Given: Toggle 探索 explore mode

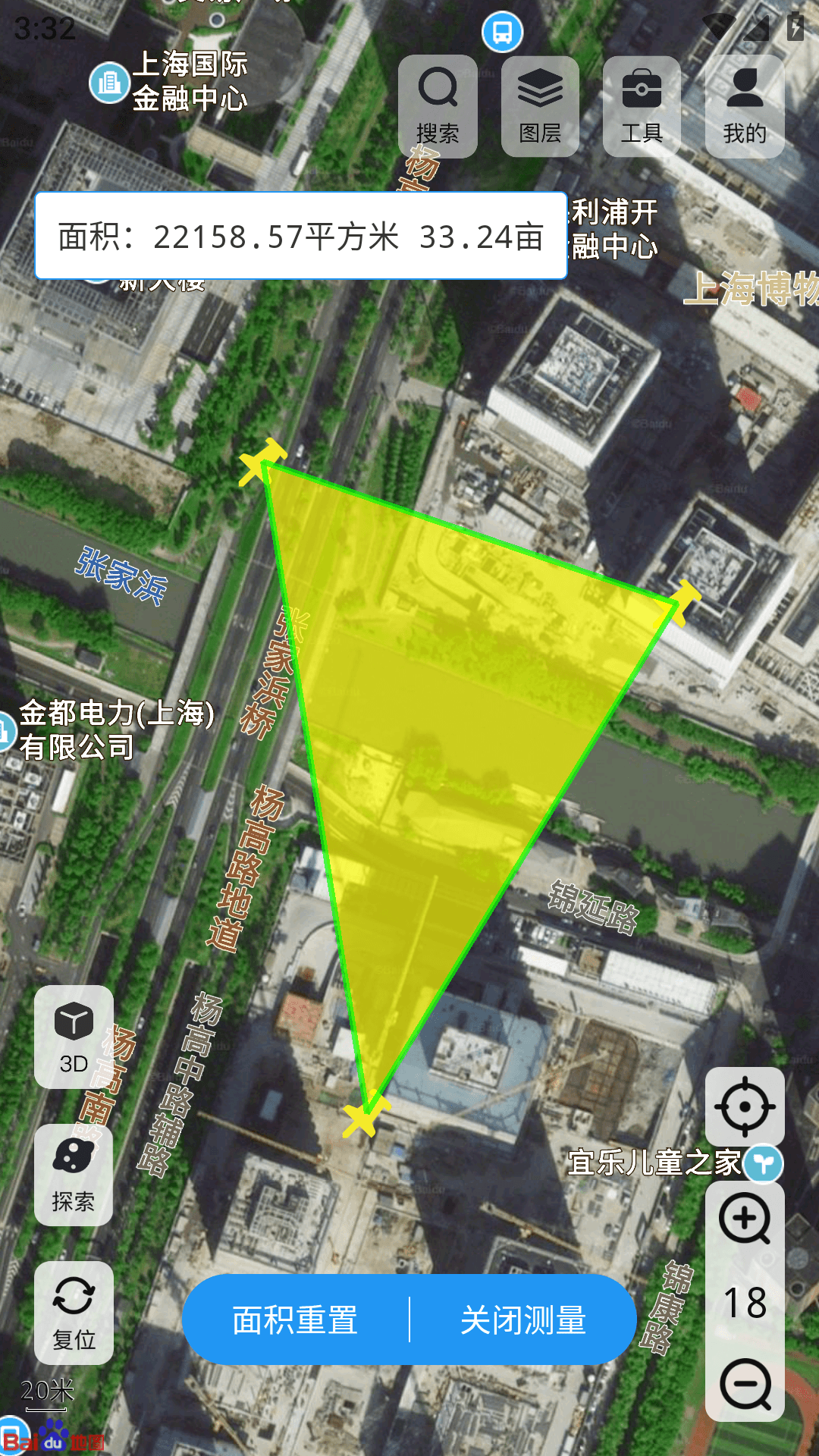Looking at the screenshot, I should pyautogui.click(x=73, y=1172).
